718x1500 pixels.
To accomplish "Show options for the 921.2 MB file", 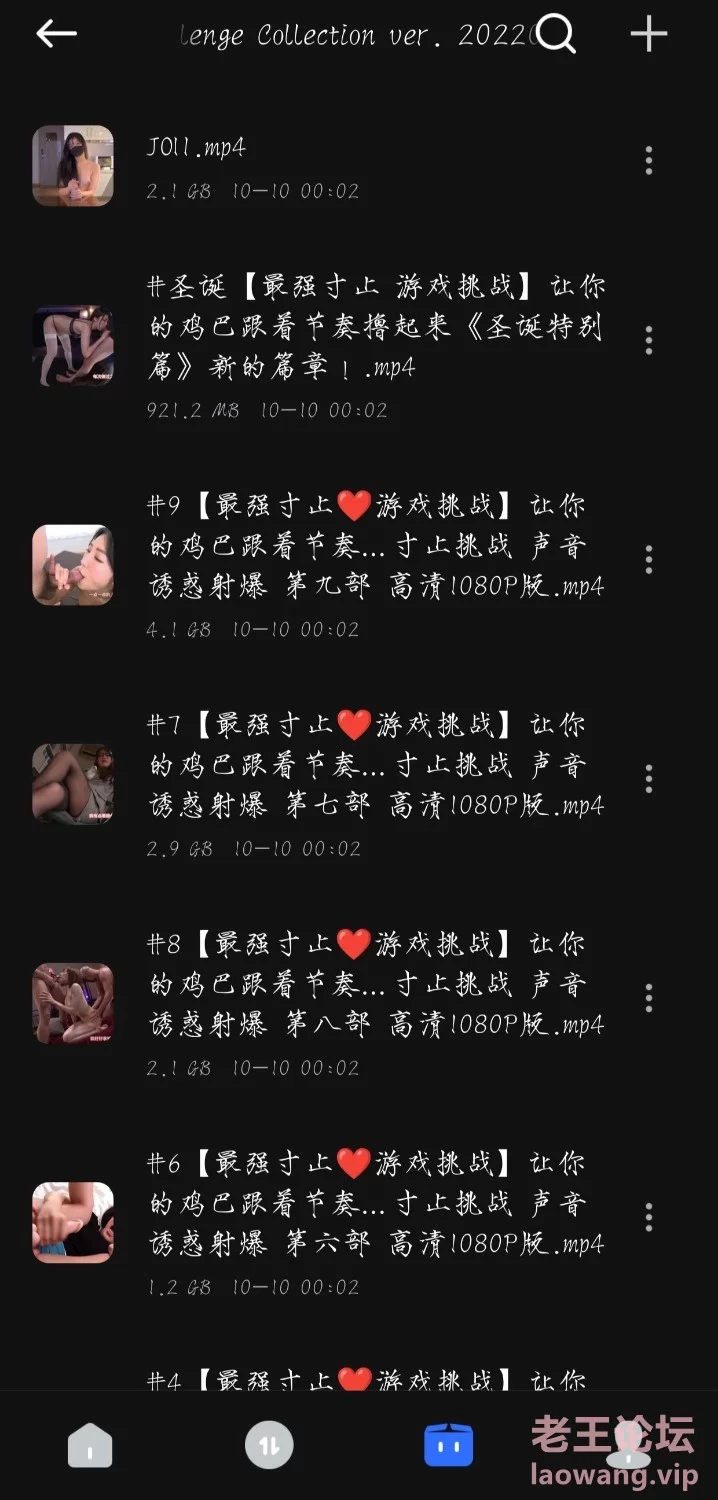I will tap(649, 340).
